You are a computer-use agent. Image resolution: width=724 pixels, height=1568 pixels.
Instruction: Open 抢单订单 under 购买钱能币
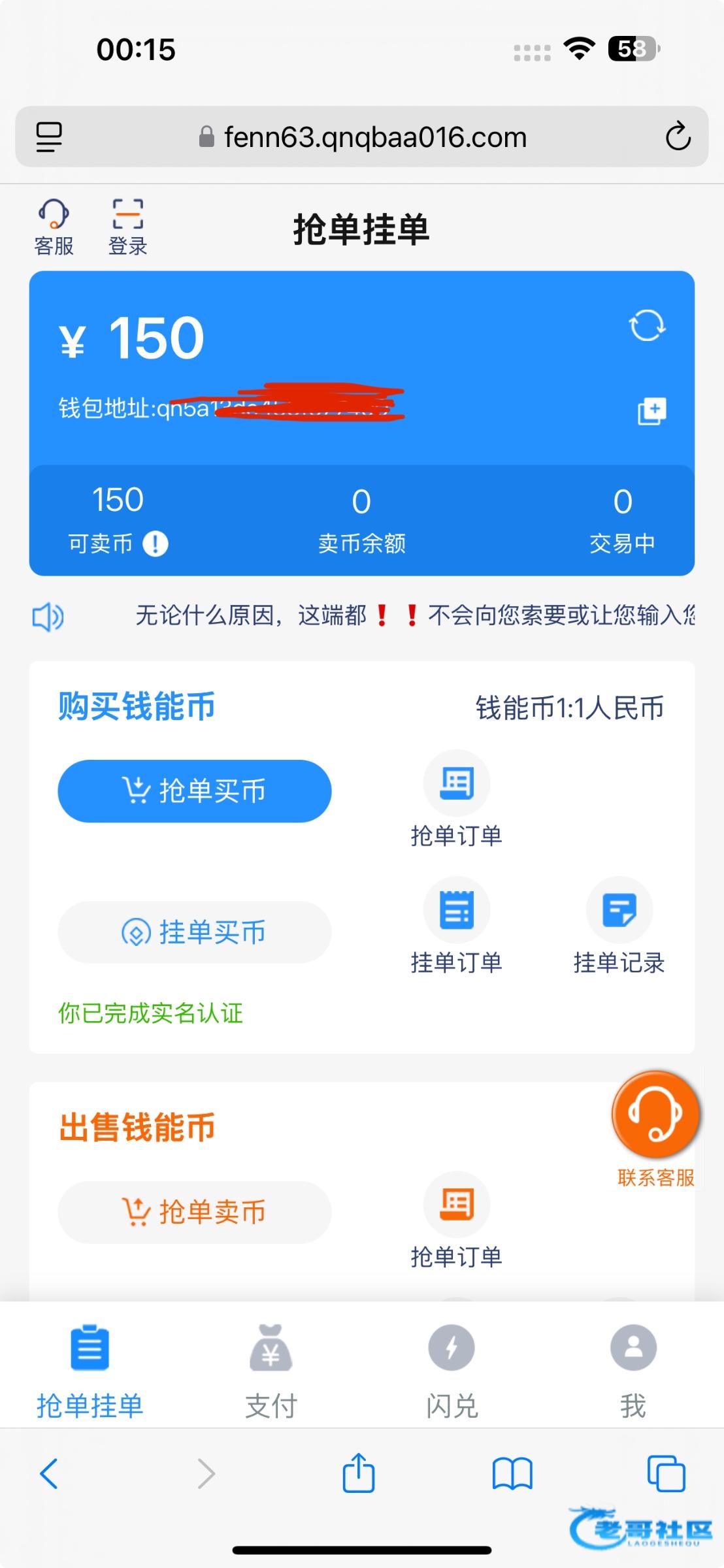click(457, 799)
